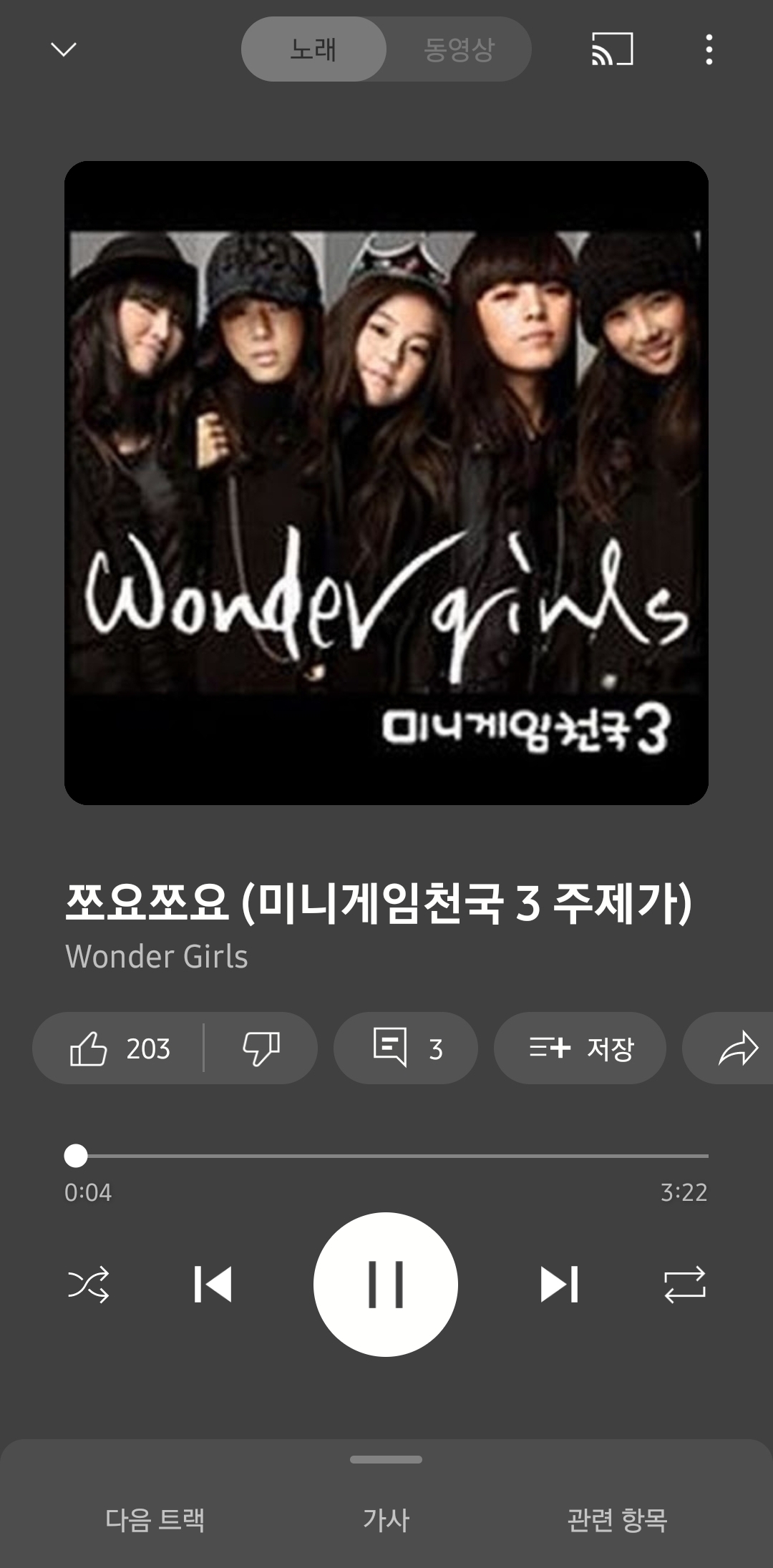The height and width of the screenshot is (1568, 773).
Task: Pause the current song
Action: coord(386,1284)
